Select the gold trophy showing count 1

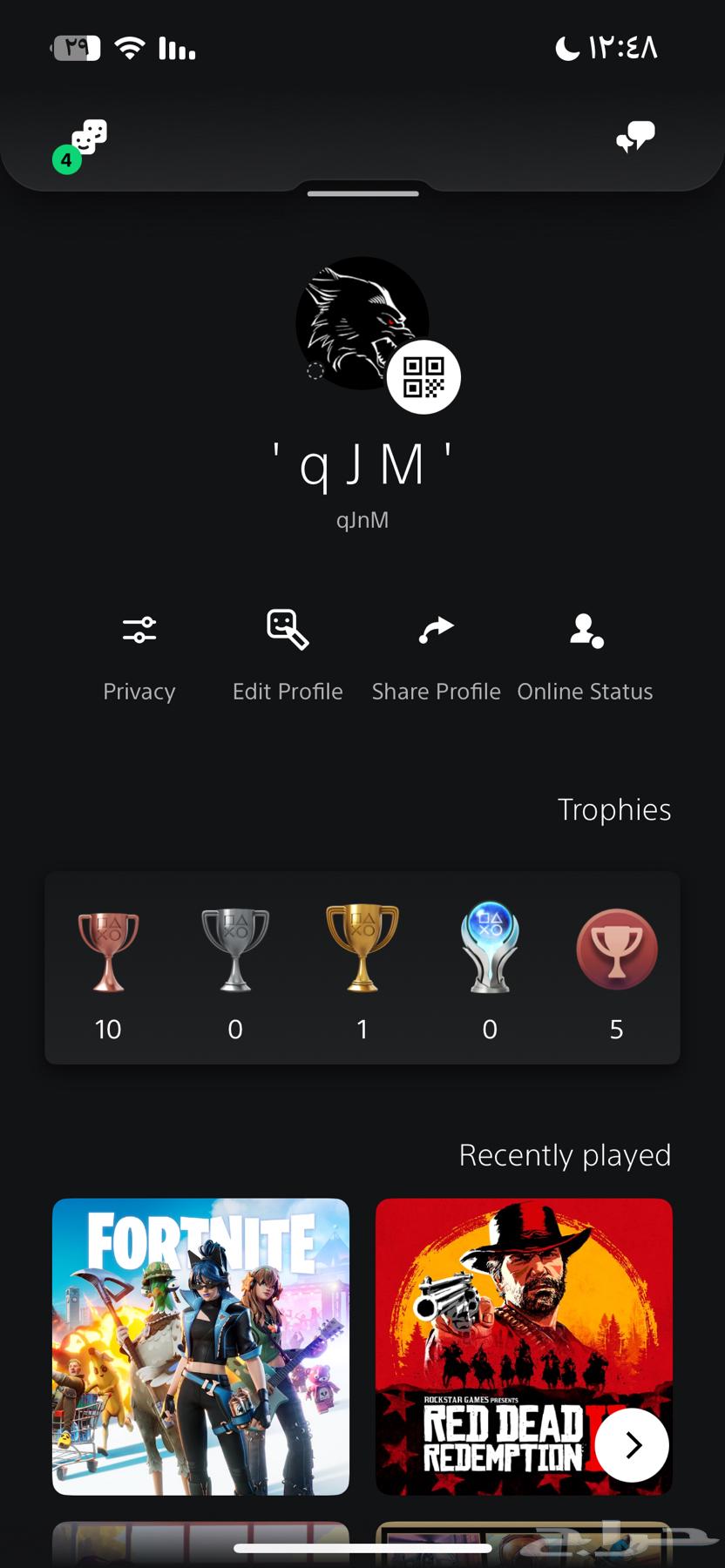click(x=362, y=950)
